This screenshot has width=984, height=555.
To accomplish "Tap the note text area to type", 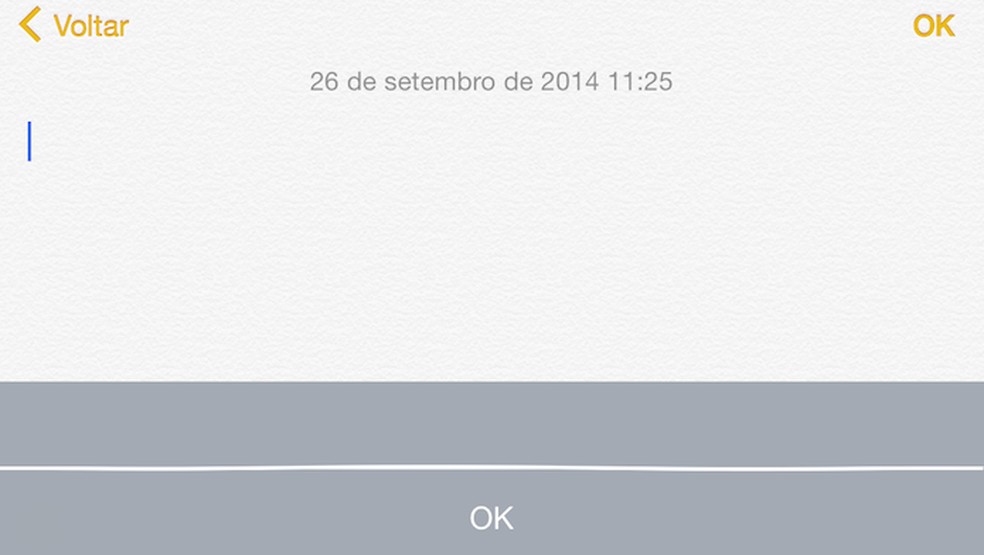I will 490,240.
